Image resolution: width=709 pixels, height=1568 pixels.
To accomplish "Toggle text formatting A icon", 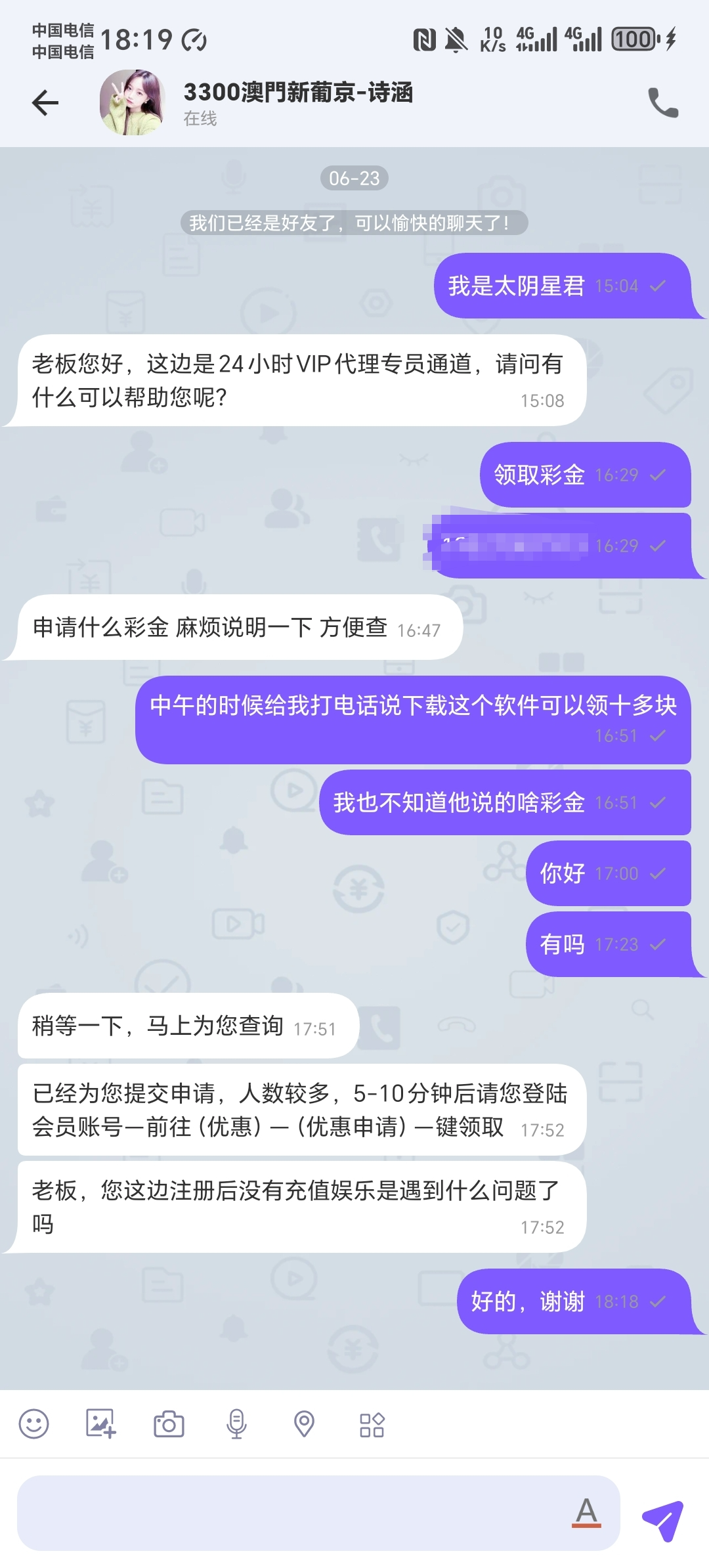I will click(586, 1513).
